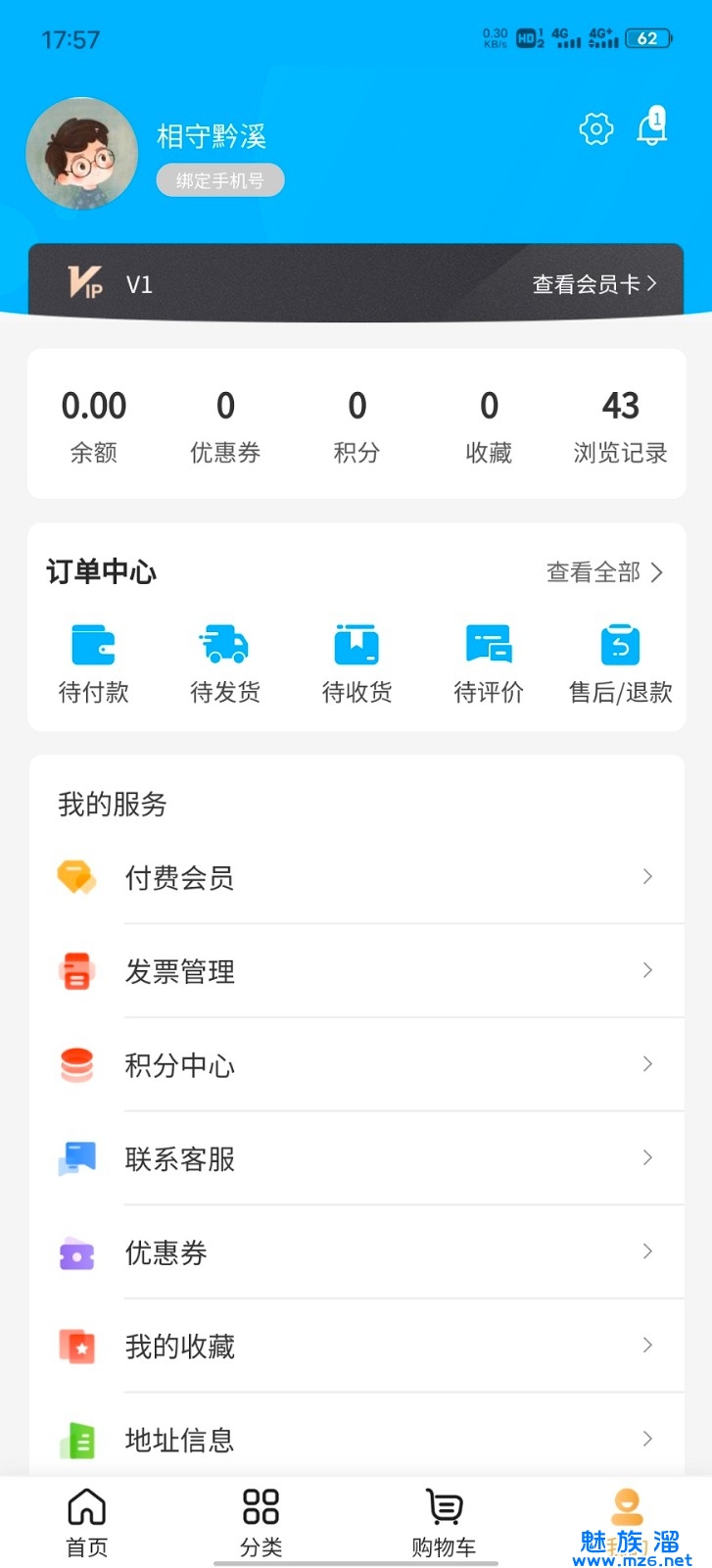Switch to the 购物车 tab
This screenshot has height=1568, width=712.
(444, 1522)
